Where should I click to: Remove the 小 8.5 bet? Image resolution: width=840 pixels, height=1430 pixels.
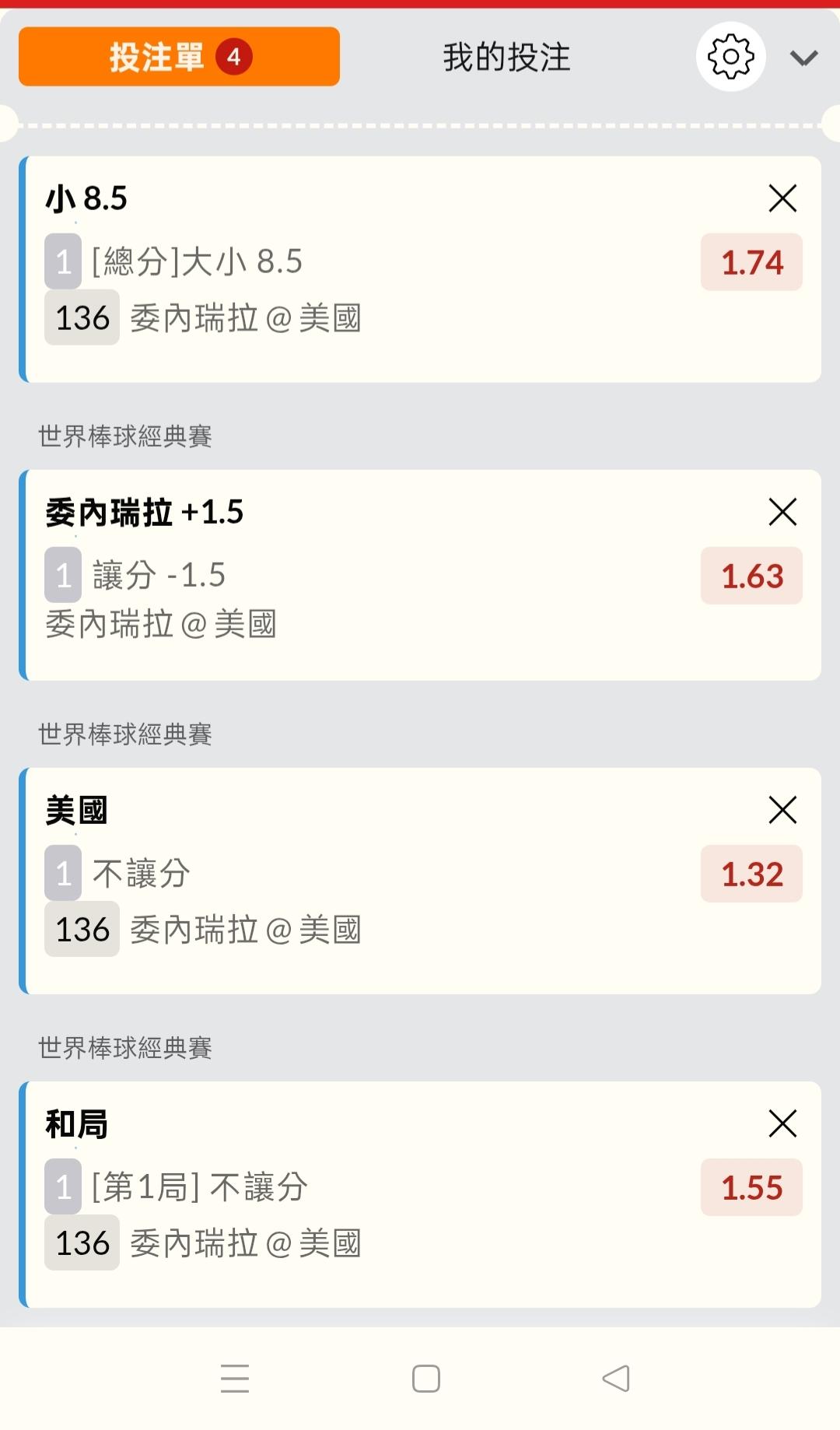click(782, 198)
